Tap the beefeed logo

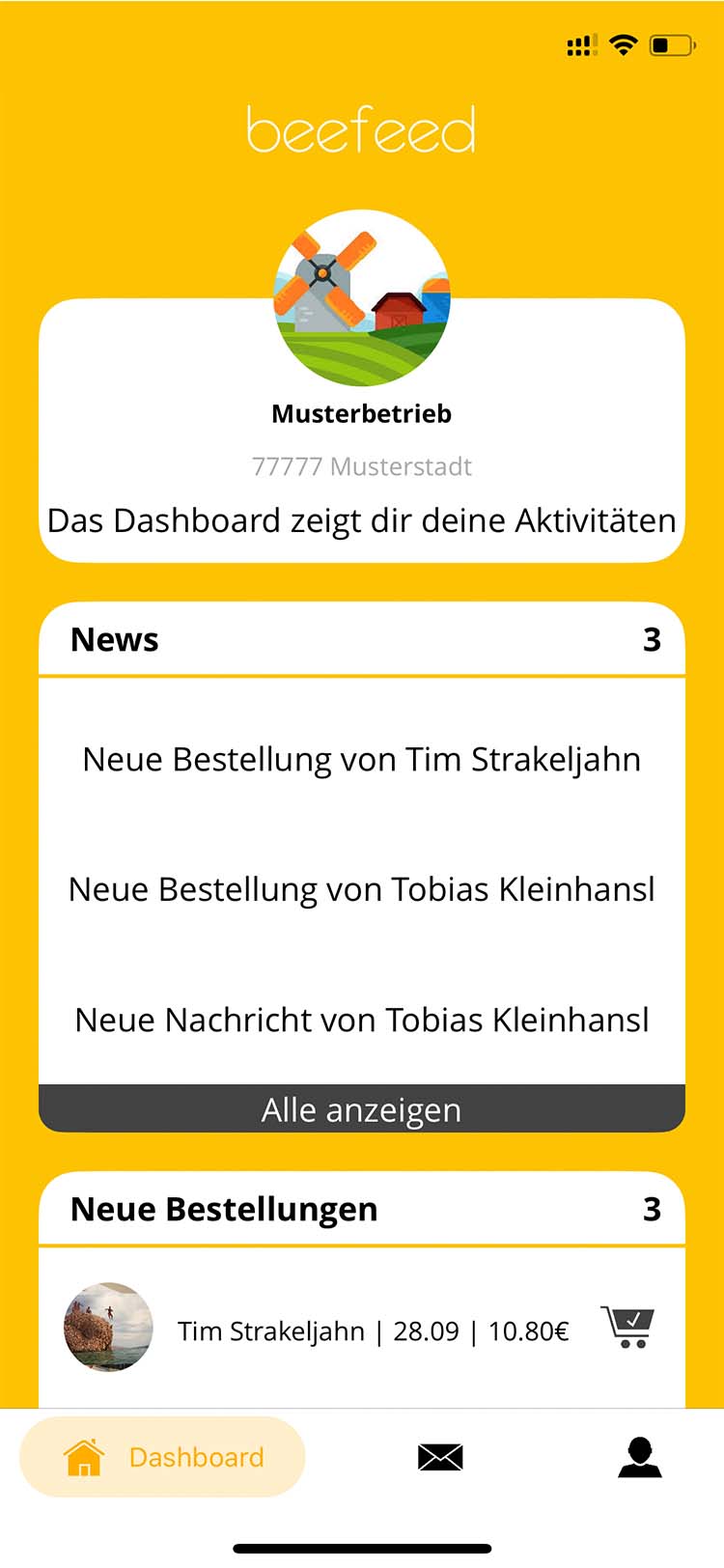click(361, 129)
